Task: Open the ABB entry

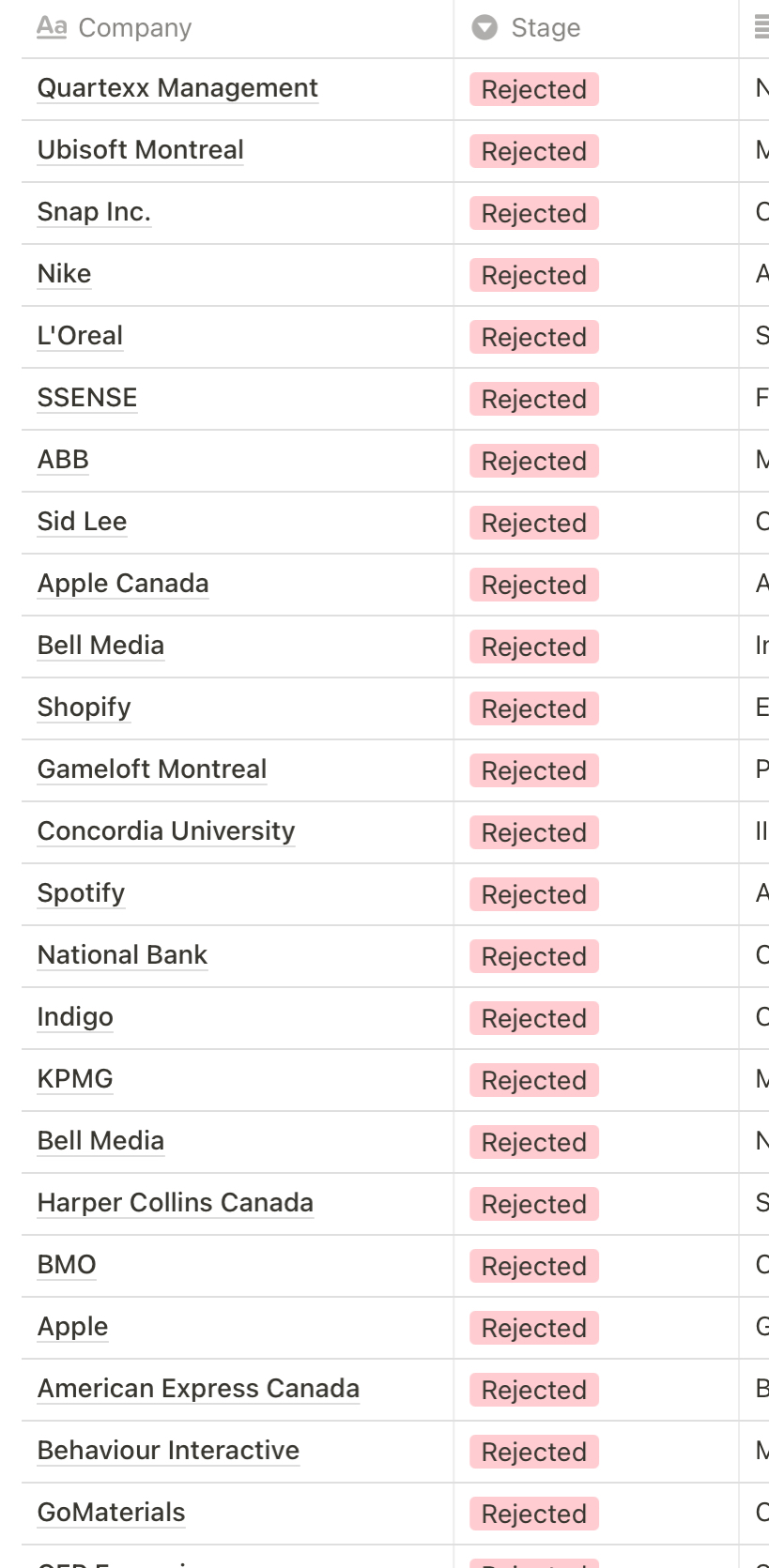Action: click(x=63, y=460)
